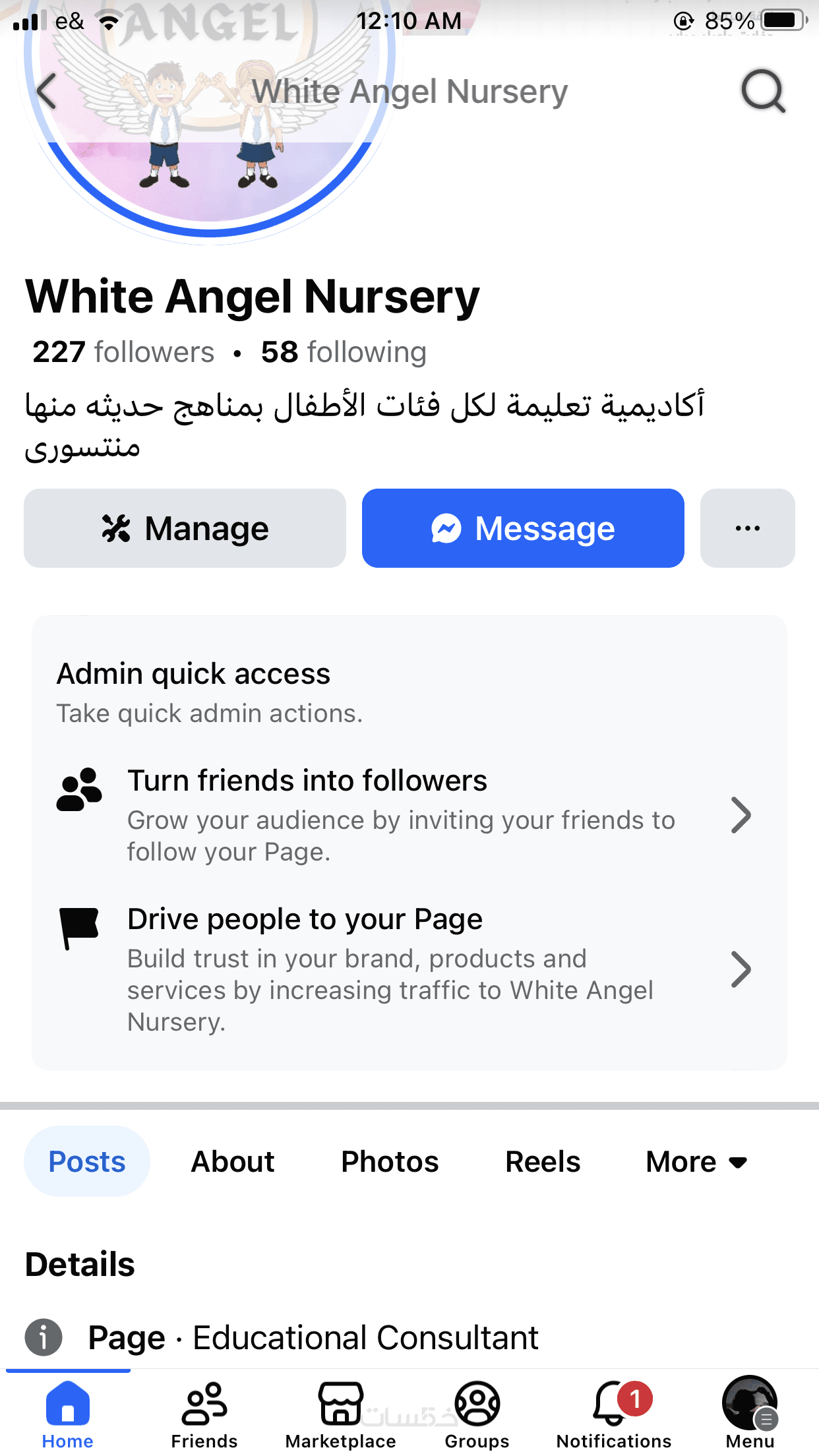Switch to the About tab
The image size is (819, 1456).
pyautogui.click(x=233, y=1162)
